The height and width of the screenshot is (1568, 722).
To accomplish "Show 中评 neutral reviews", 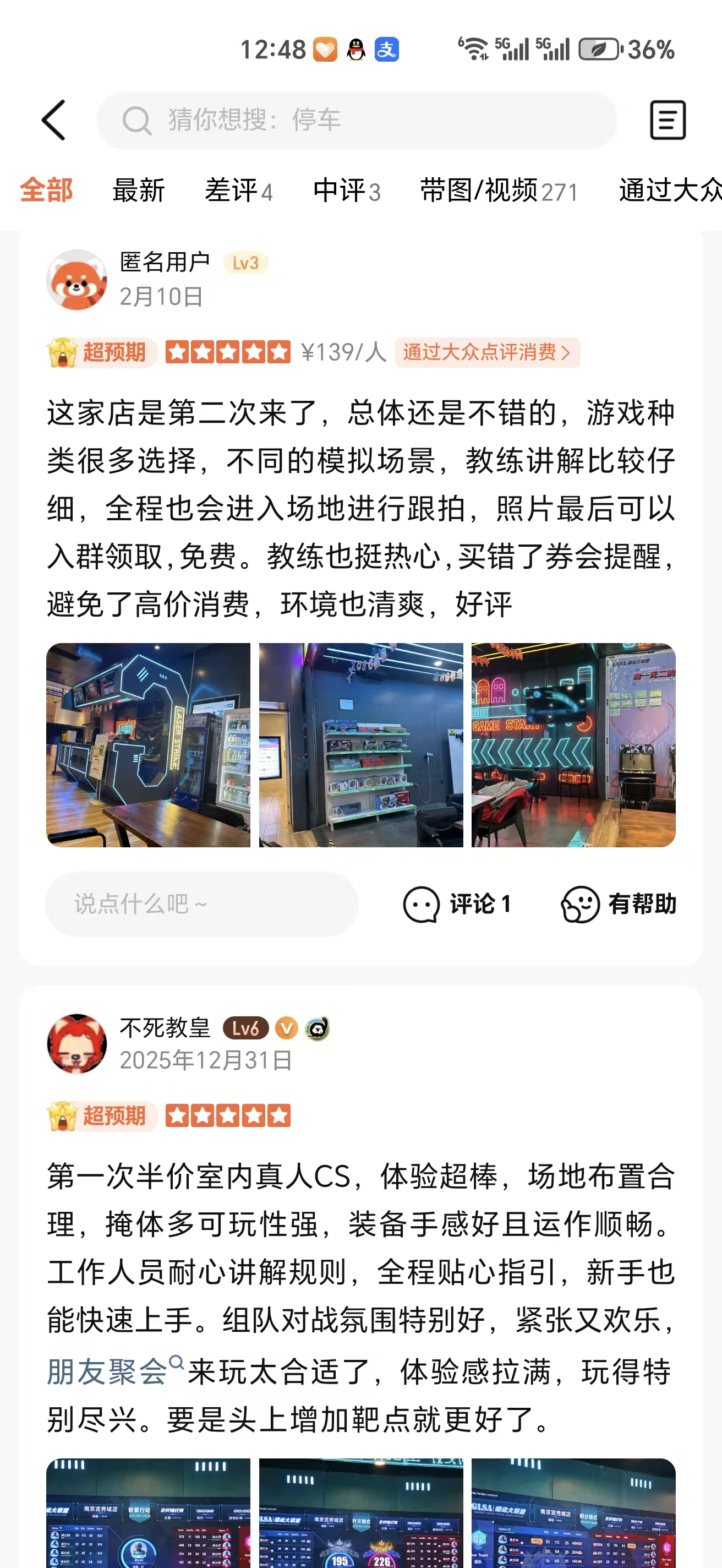I will [347, 190].
